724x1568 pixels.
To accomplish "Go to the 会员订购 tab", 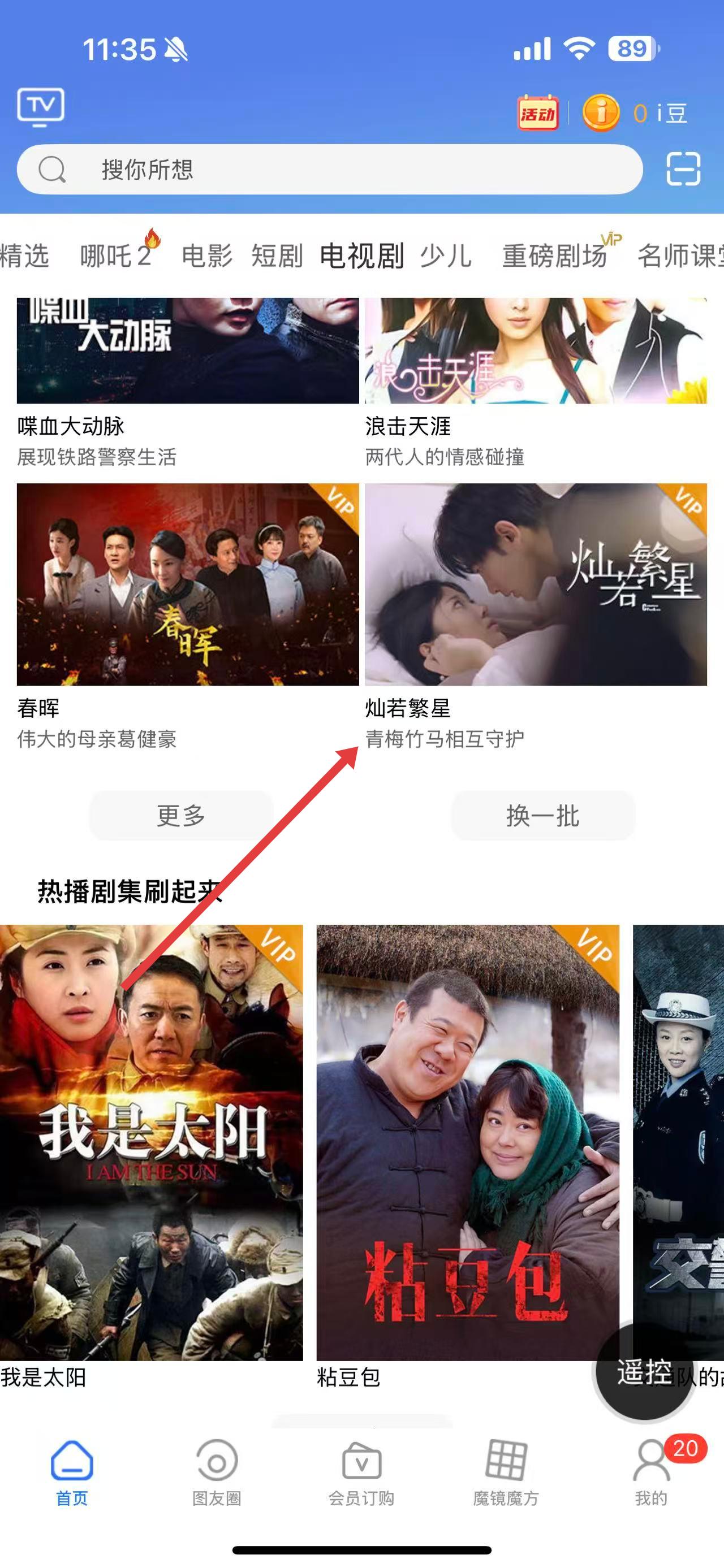I will coord(361,1473).
